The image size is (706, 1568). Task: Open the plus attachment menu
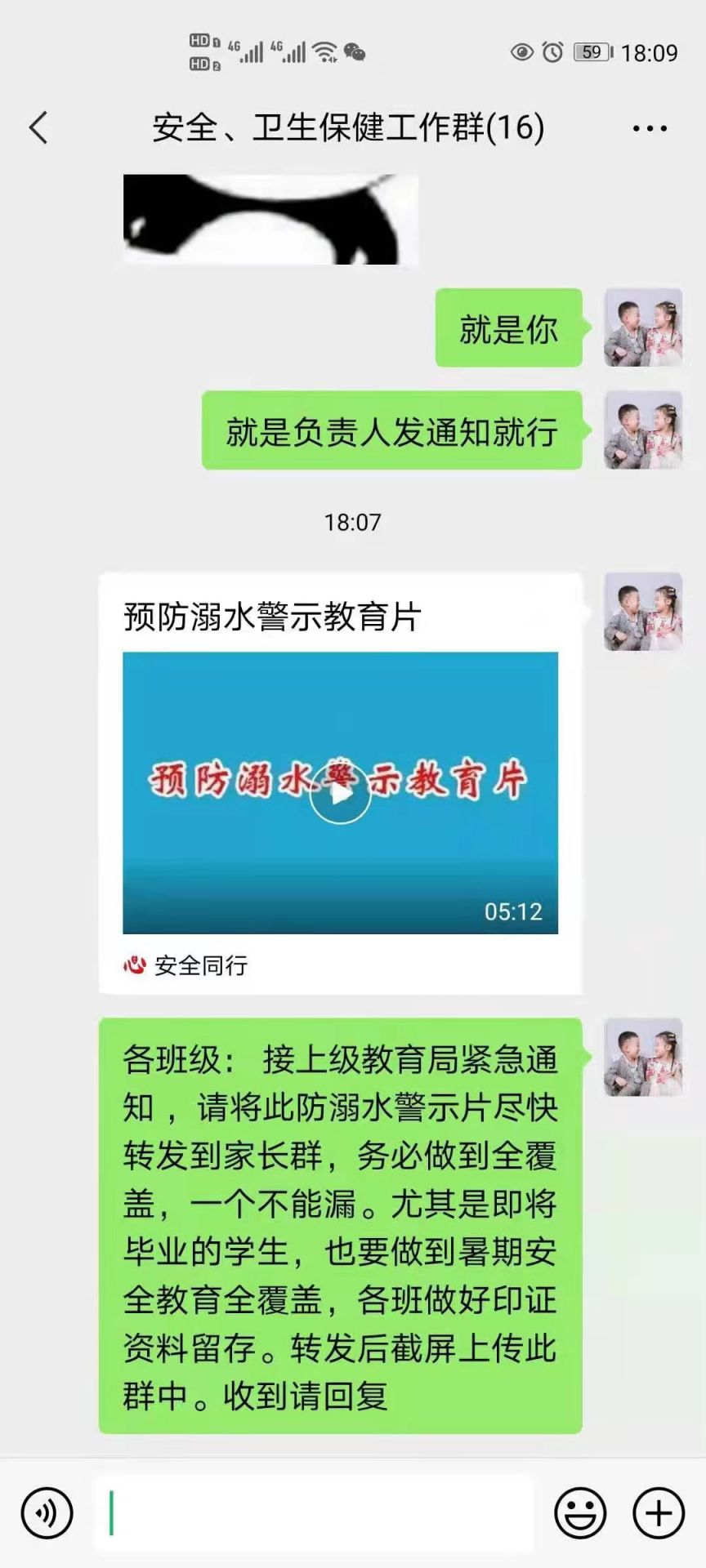659,1513
